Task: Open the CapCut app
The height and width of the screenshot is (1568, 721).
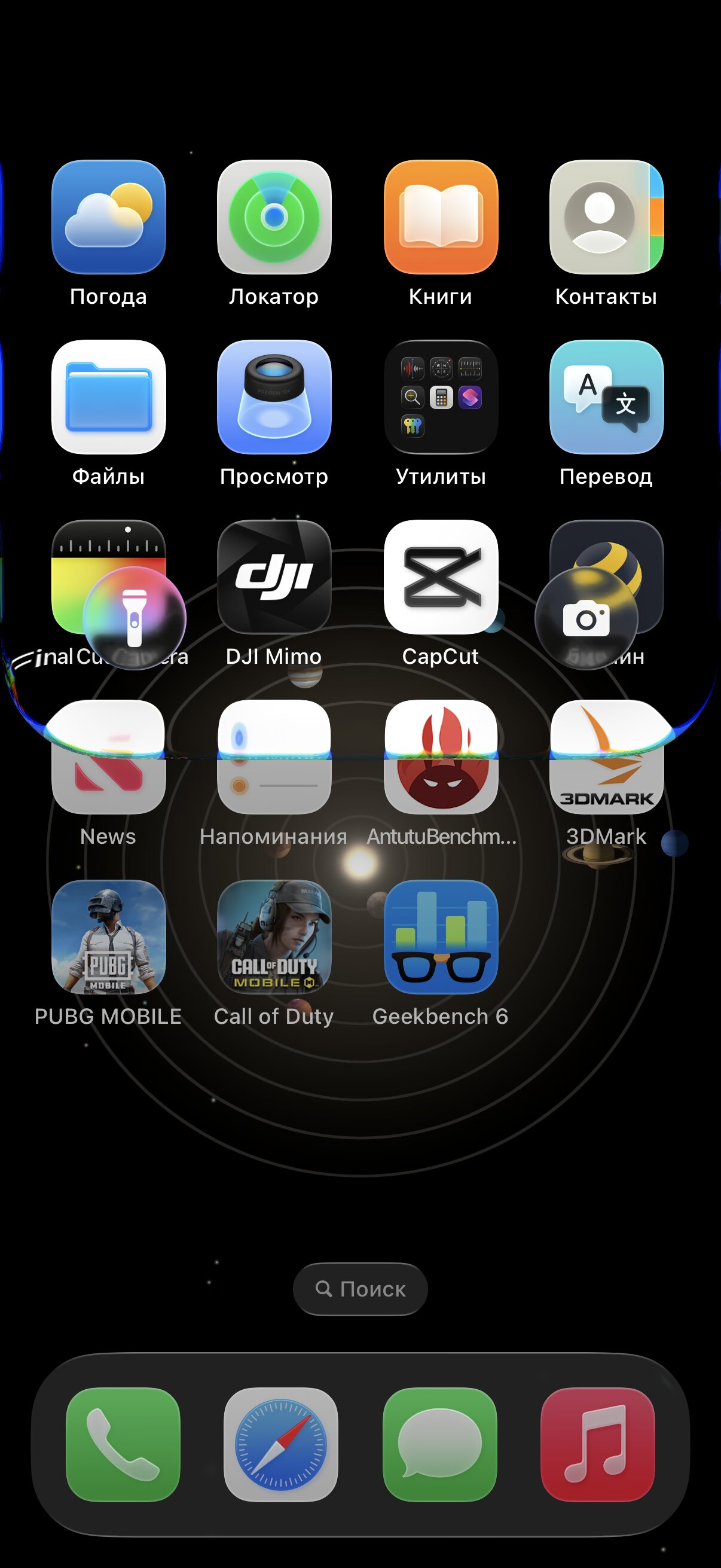Action: (x=441, y=576)
